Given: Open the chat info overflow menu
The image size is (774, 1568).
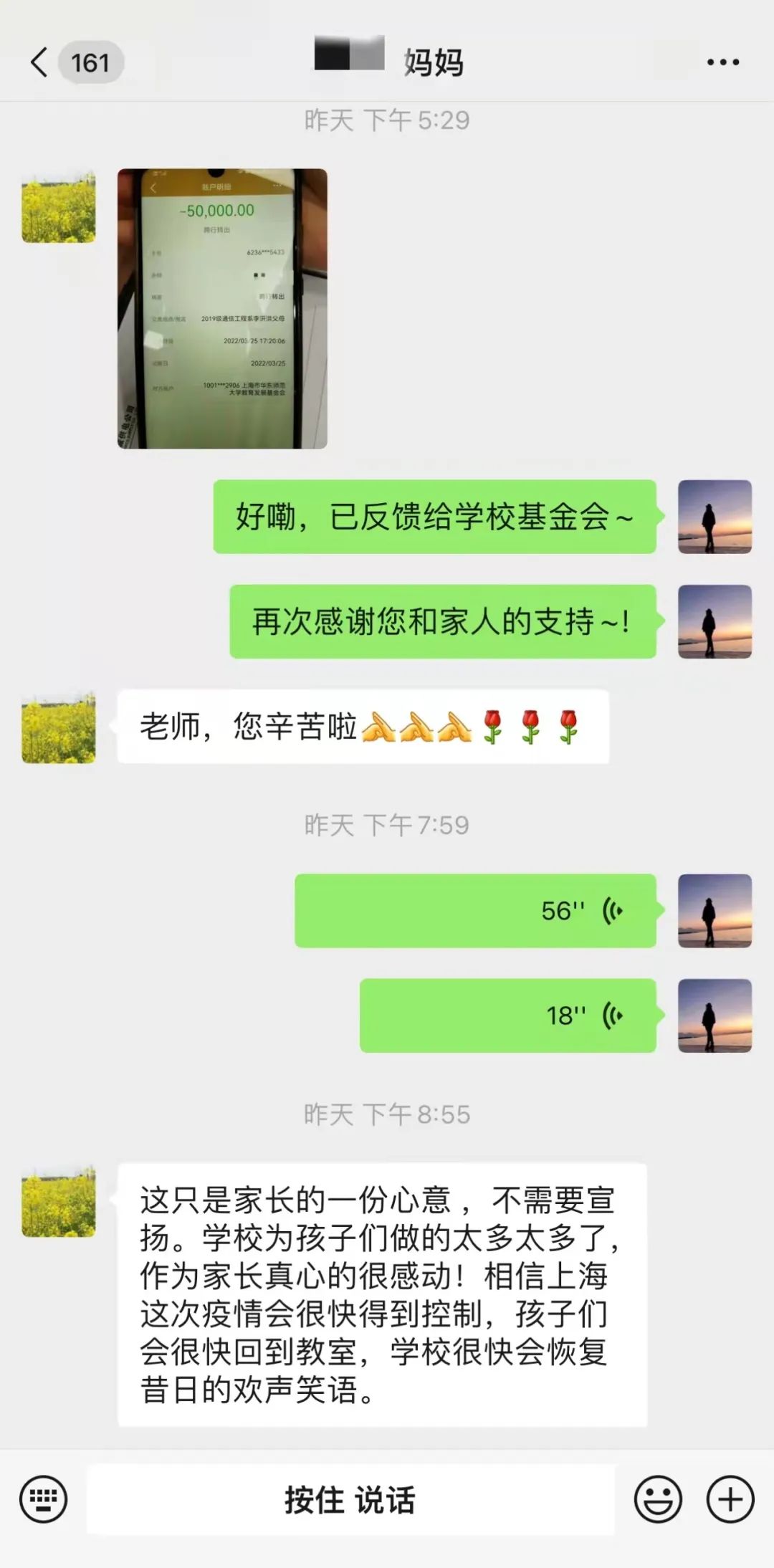Looking at the screenshot, I should 722,62.
